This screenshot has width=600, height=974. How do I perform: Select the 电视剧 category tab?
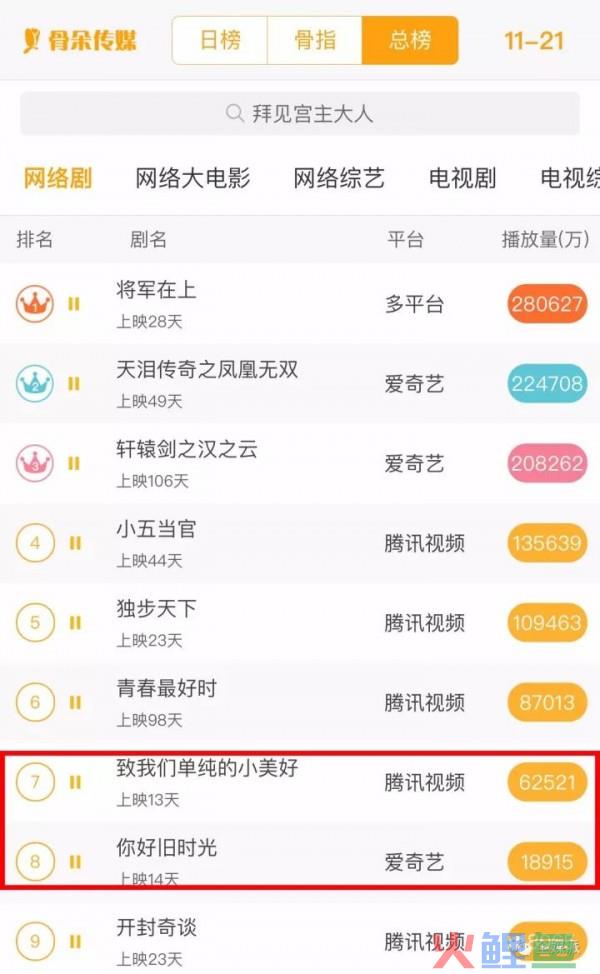click(x=462, y=179)
